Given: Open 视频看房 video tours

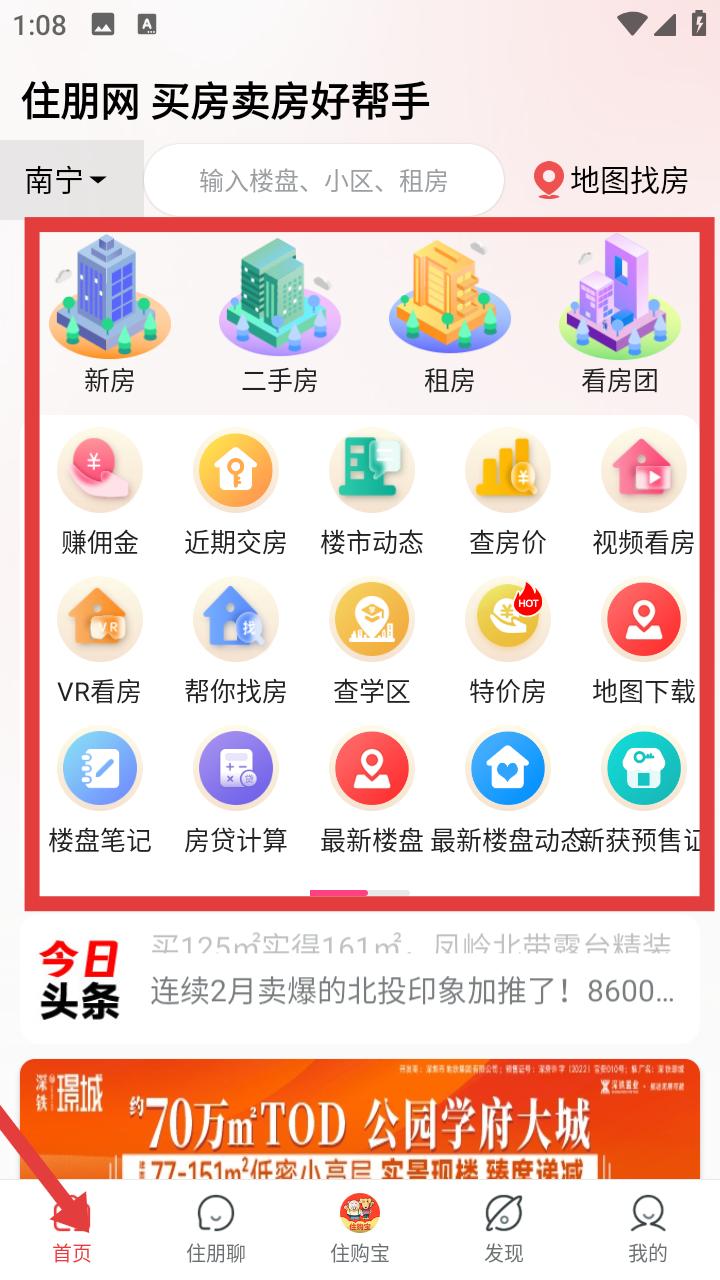Looking at the screenshot, I should (x=643, y=492).
